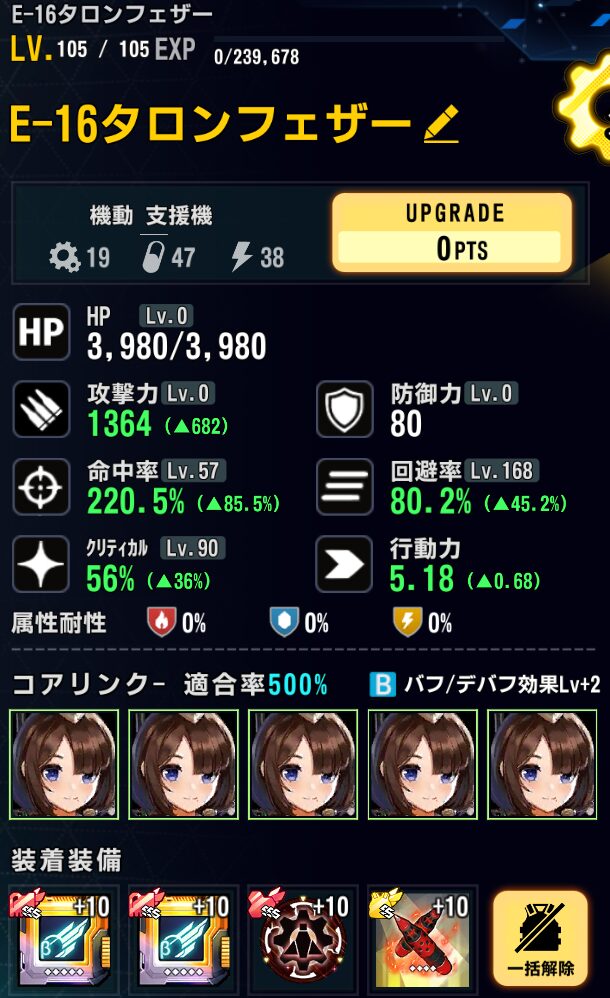Open the UPGRADE 0PTS button
The image size is (610, 998).
[x=452, y=233]
